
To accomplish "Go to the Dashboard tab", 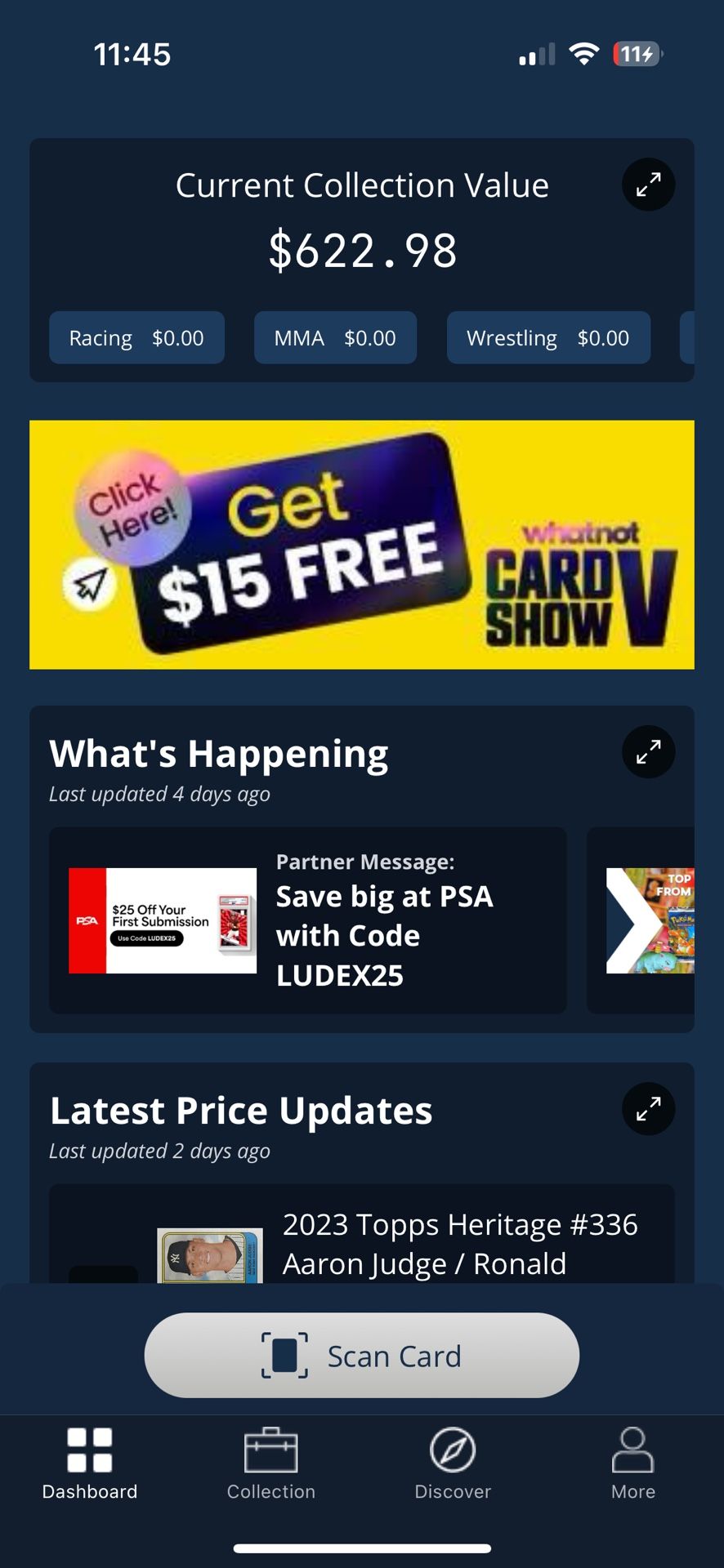I will point(90,1463).
